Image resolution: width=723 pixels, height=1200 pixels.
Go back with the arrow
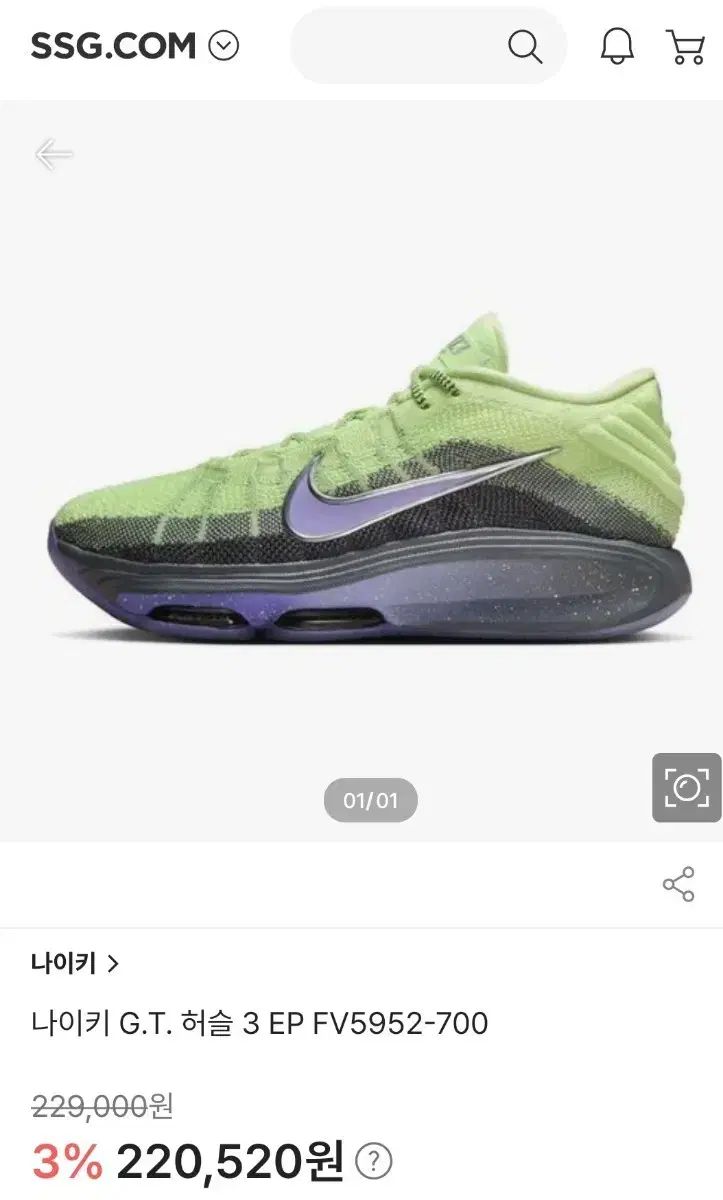pyautogui.click(x=54, y=154)
